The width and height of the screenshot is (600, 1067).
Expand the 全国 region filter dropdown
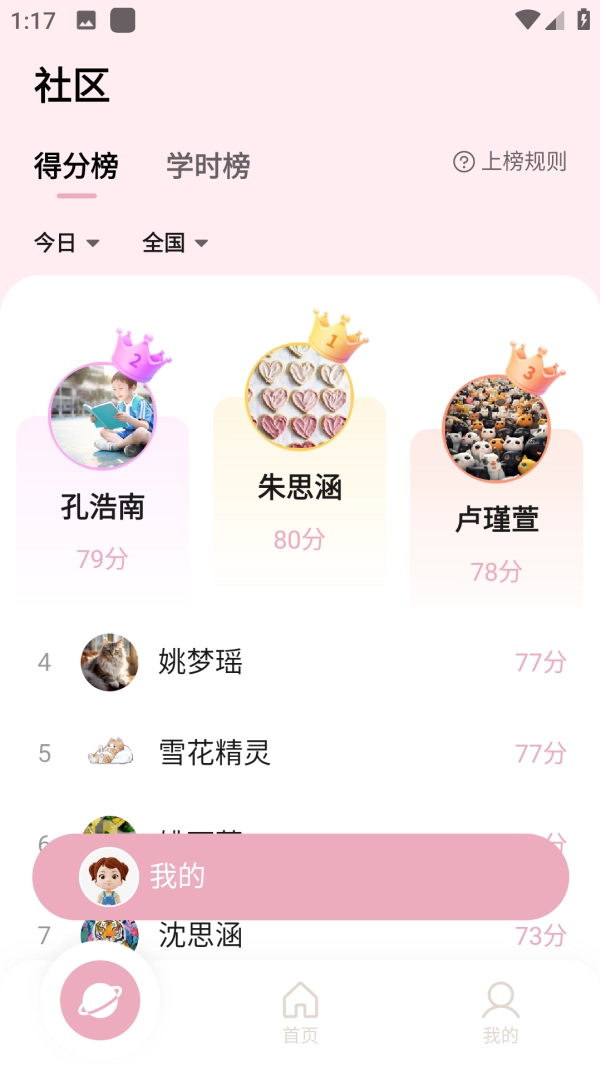175,243
